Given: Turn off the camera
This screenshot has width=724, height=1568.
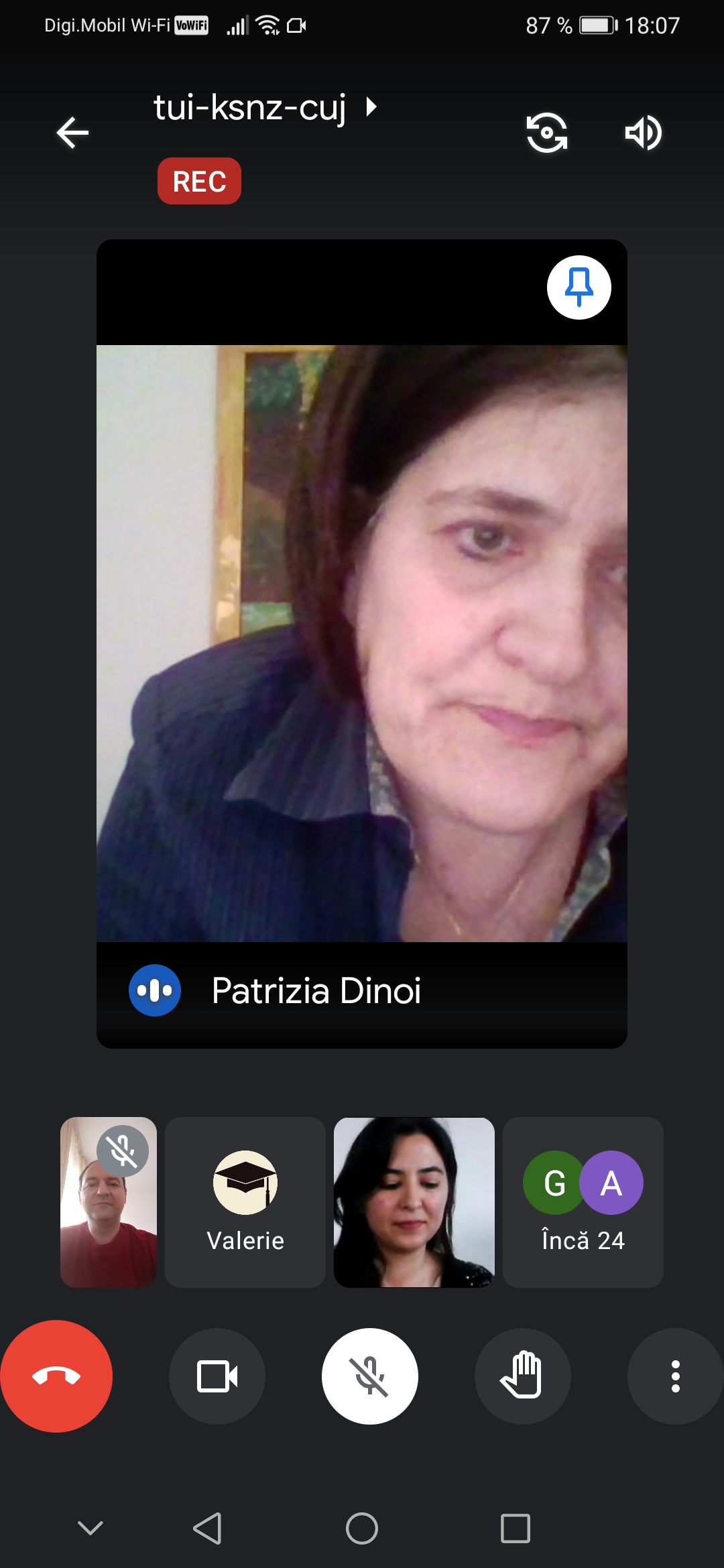Looking at the screenshot, I should point(217,1376).
